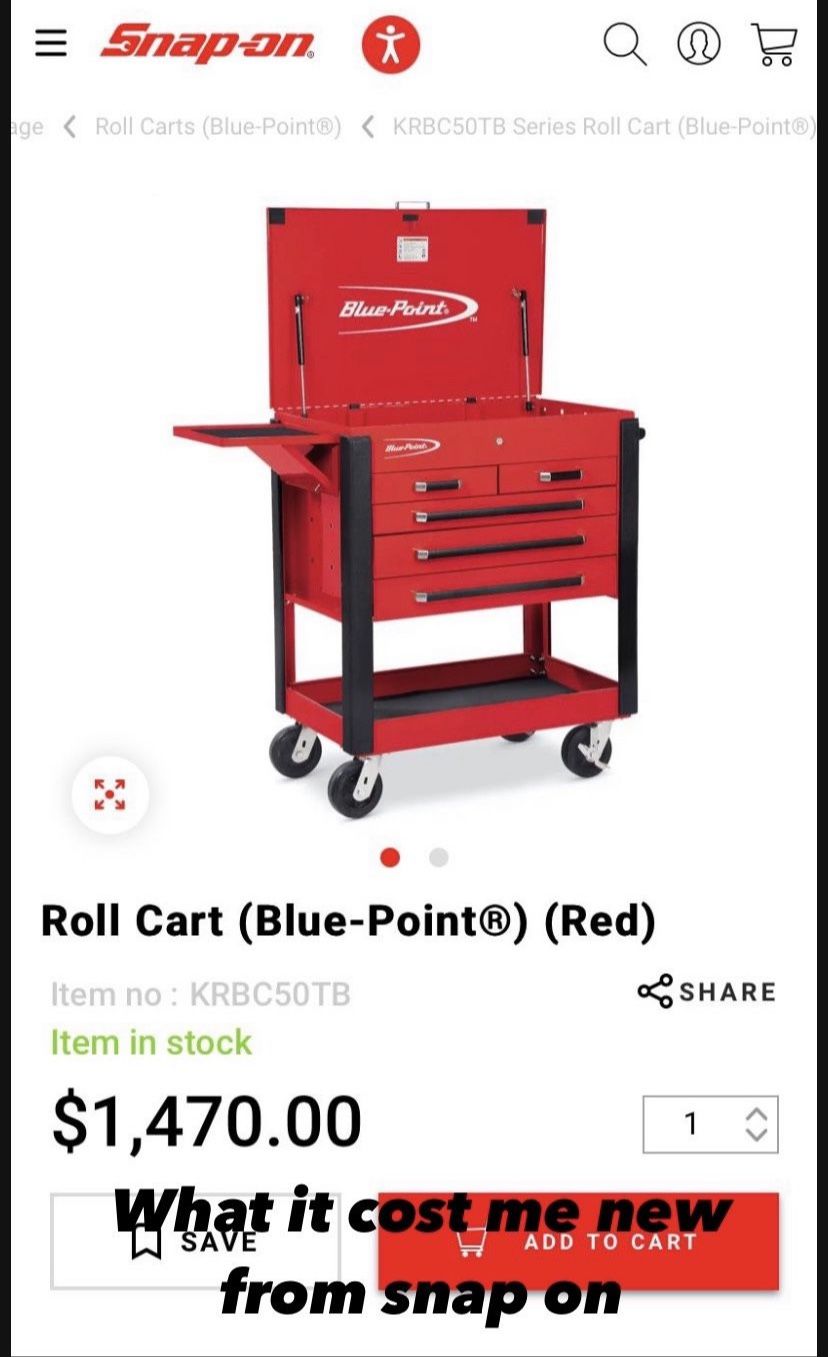
Task: Share this roll cart product
Action: click(707, 992)
